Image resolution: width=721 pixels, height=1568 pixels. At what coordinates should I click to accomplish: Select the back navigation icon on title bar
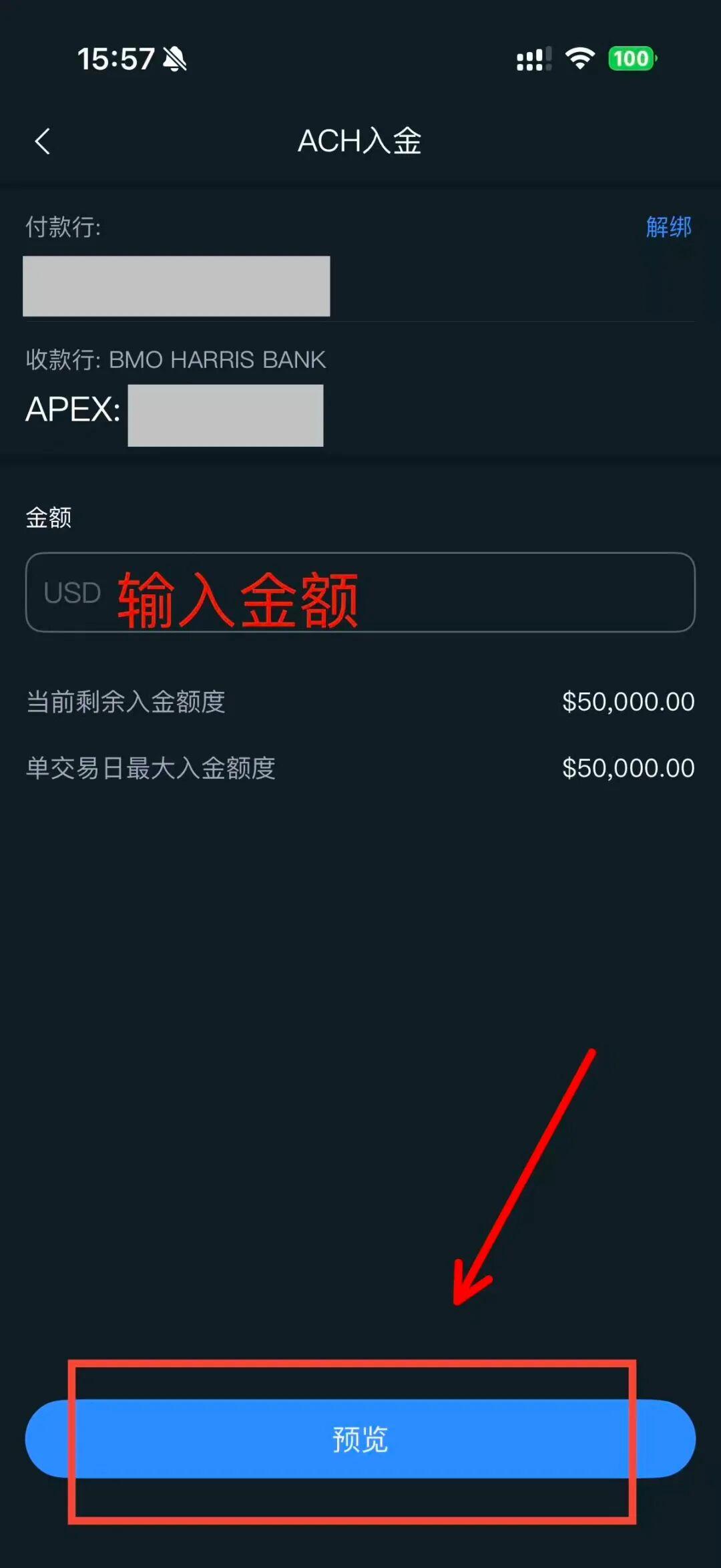pyautogui.click(x=43, y=142)
